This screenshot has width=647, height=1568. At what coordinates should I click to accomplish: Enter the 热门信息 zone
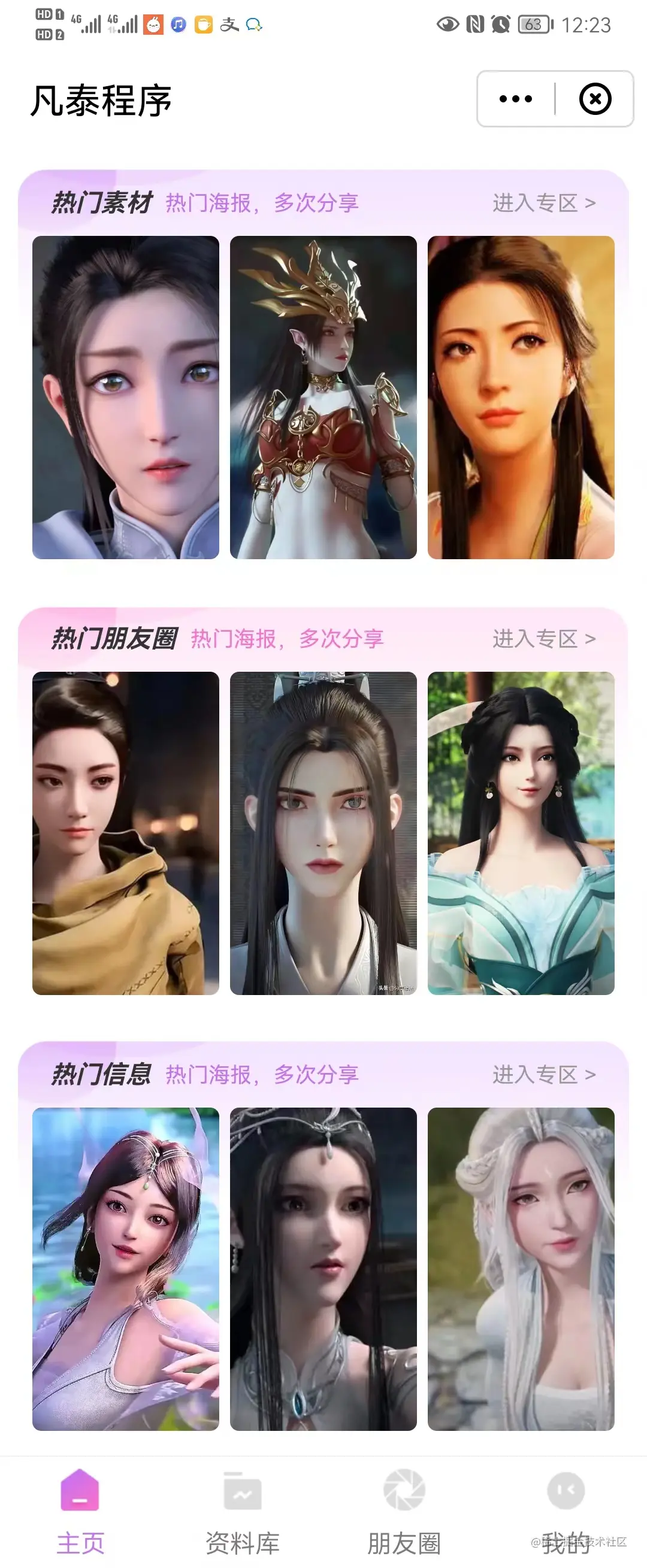(x=543, y=1074)
